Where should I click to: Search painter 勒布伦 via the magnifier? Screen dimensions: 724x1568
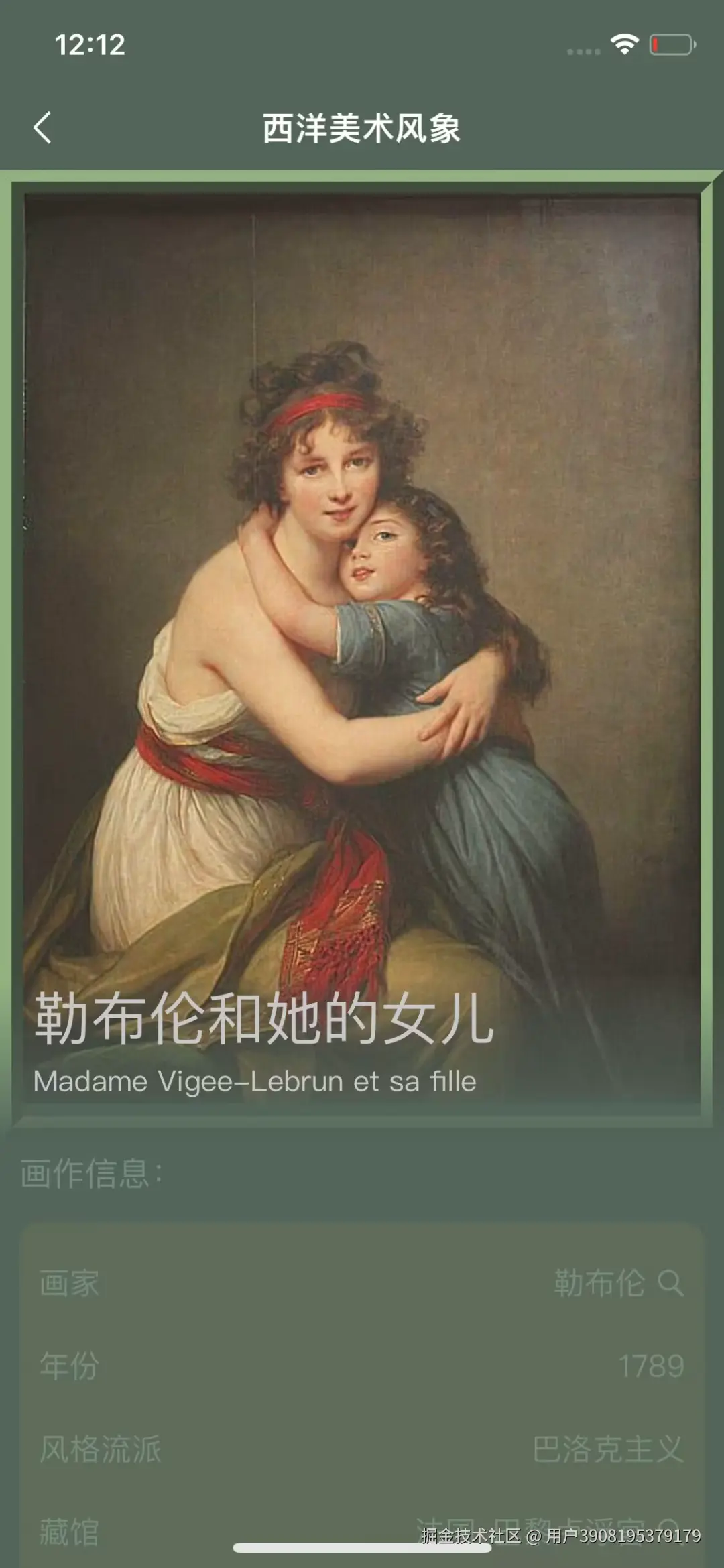[x=670, y=1283]
